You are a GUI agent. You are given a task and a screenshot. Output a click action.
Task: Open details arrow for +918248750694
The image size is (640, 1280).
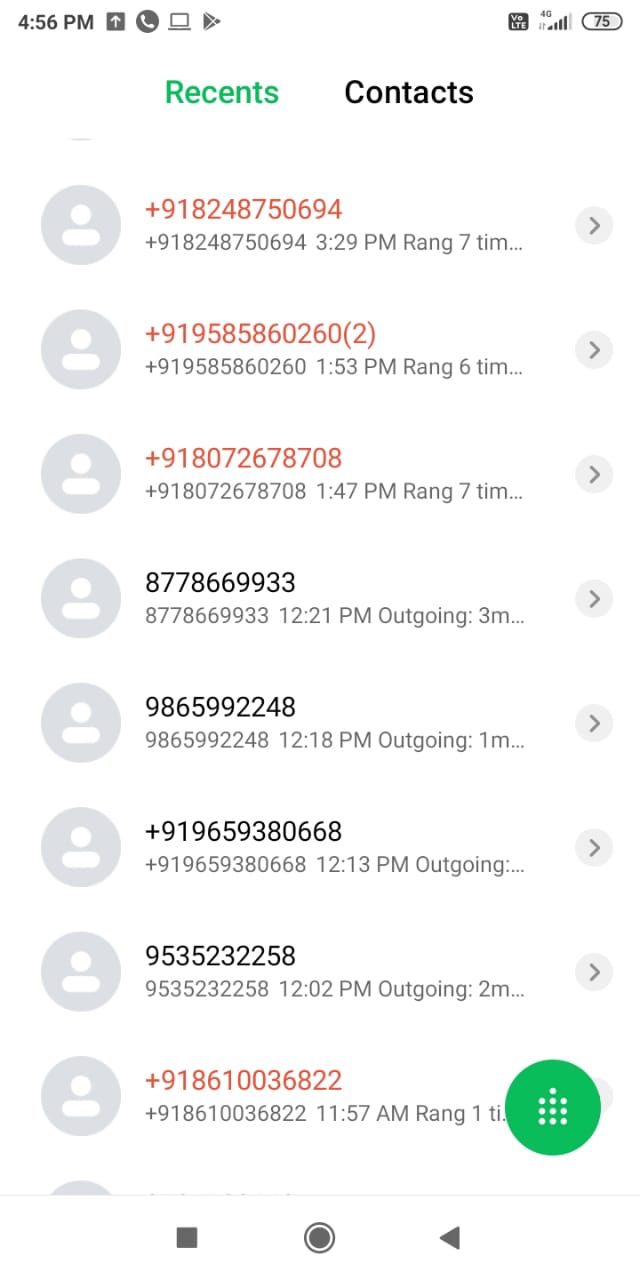tap(594, 226)
